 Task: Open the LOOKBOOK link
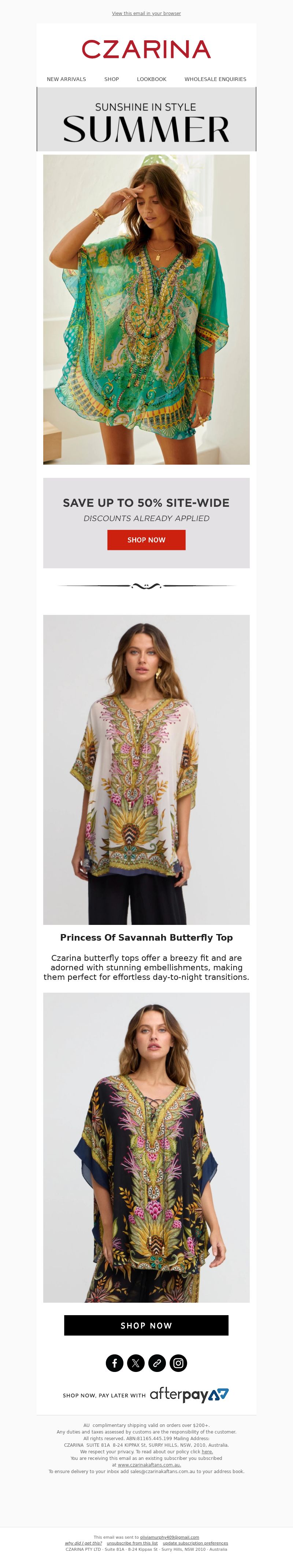151,79
